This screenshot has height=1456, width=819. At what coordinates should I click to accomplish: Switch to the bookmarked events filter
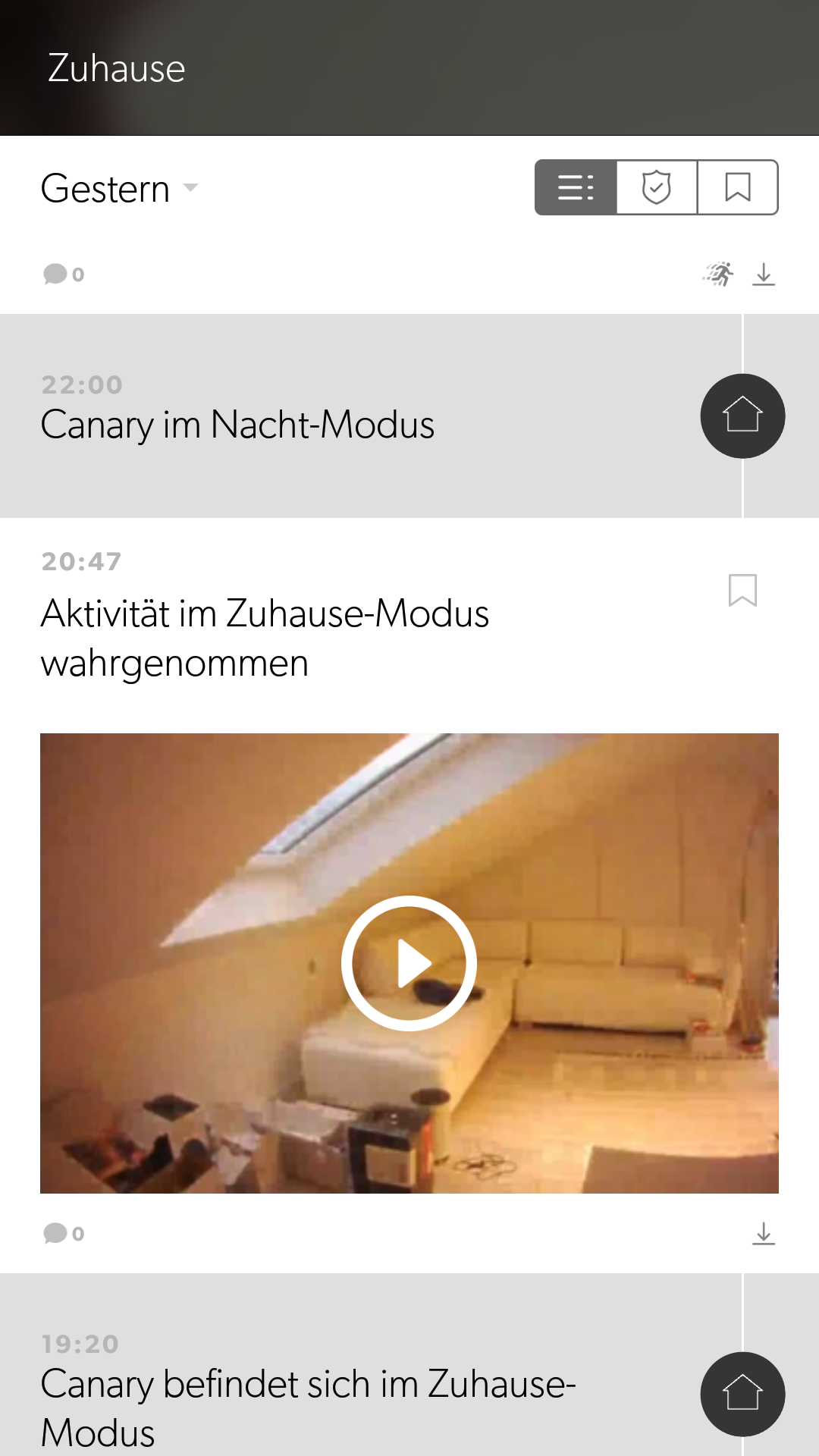tap(738, 187)
